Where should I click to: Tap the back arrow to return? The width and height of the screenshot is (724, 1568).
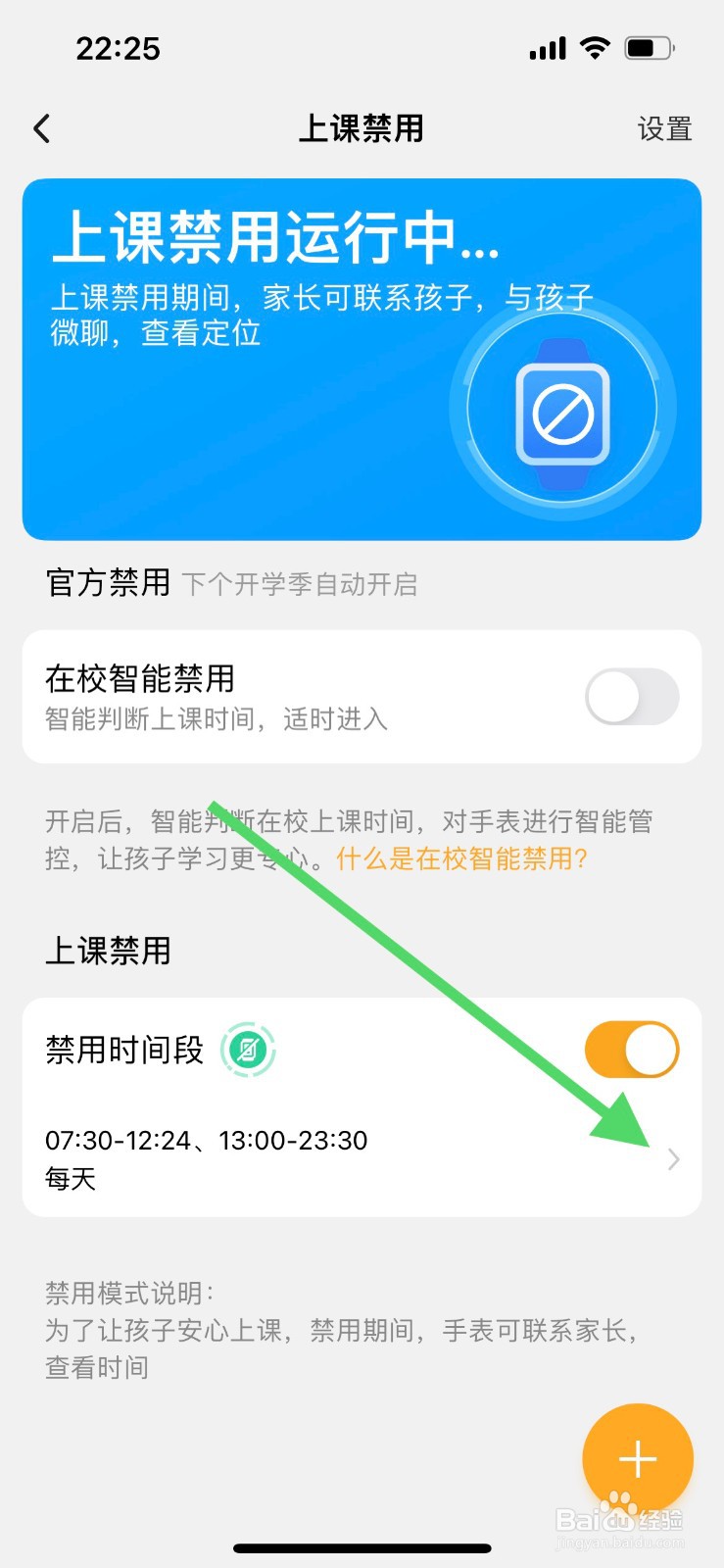(41, 127)
